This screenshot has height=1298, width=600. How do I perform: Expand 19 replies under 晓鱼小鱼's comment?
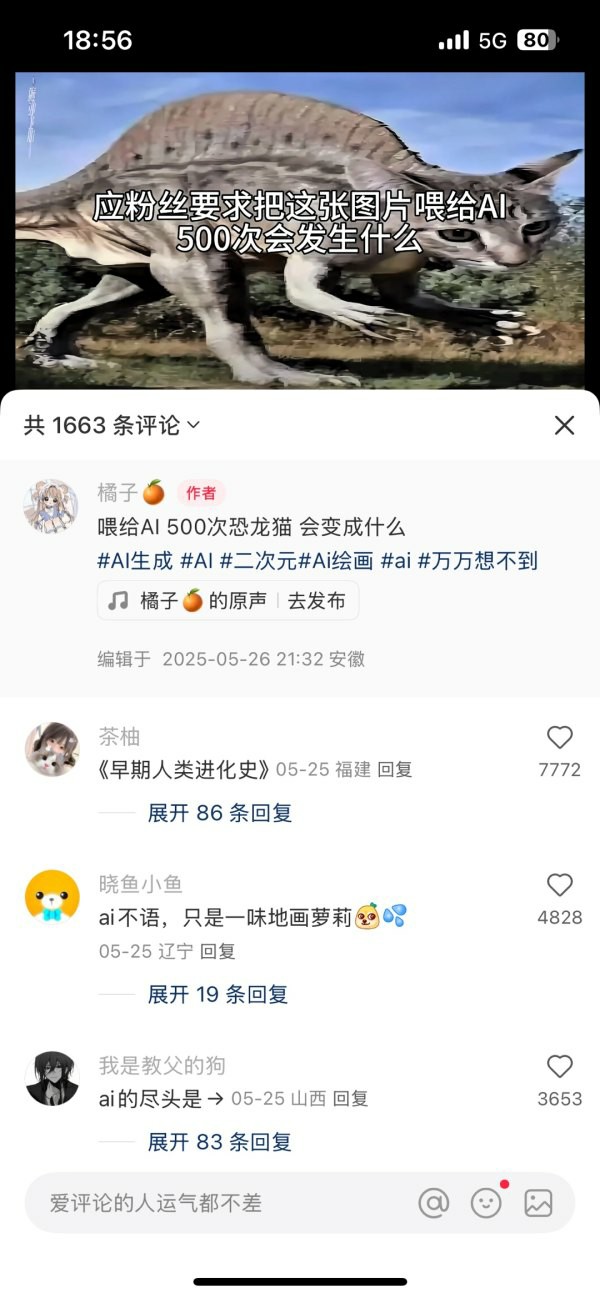218,994
